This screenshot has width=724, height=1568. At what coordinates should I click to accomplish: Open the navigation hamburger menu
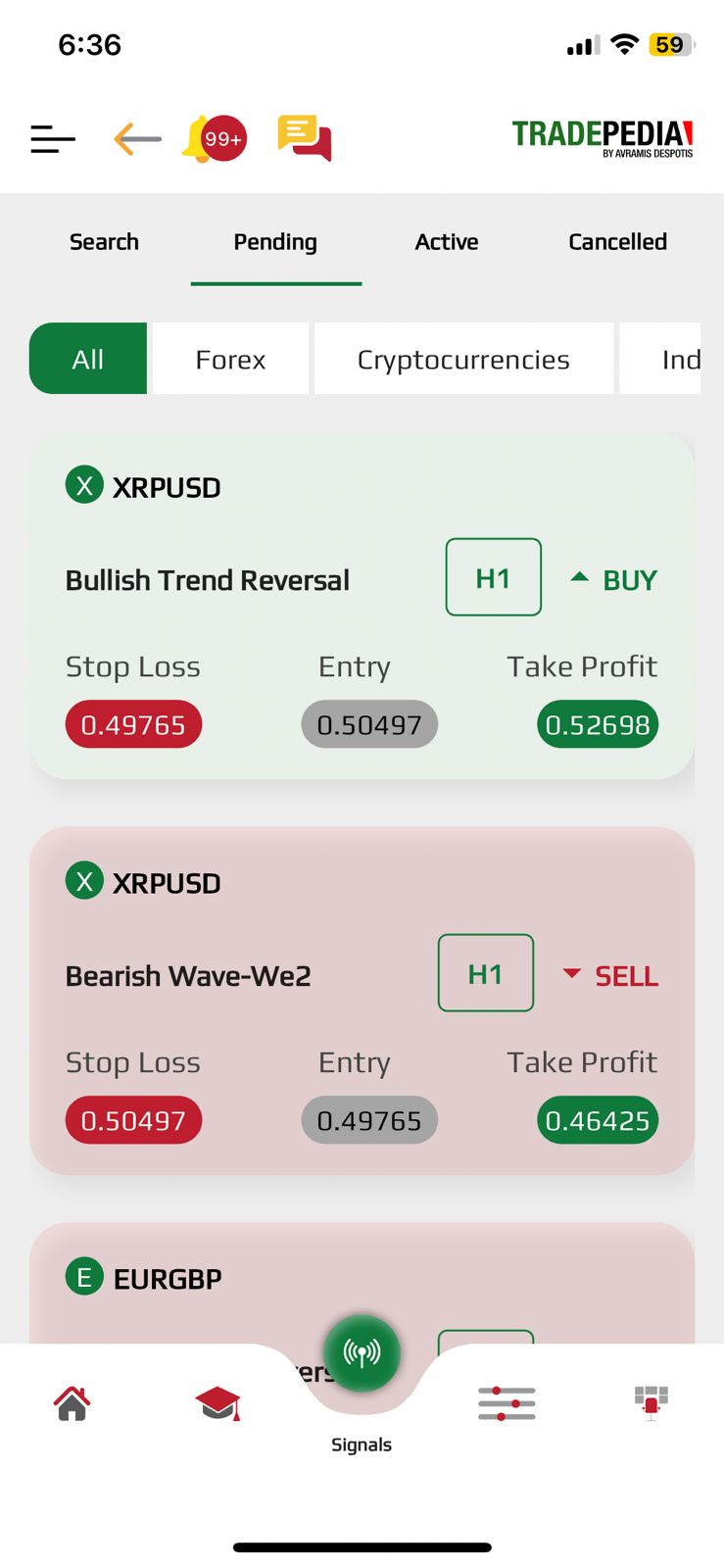(x=52, y=139)
